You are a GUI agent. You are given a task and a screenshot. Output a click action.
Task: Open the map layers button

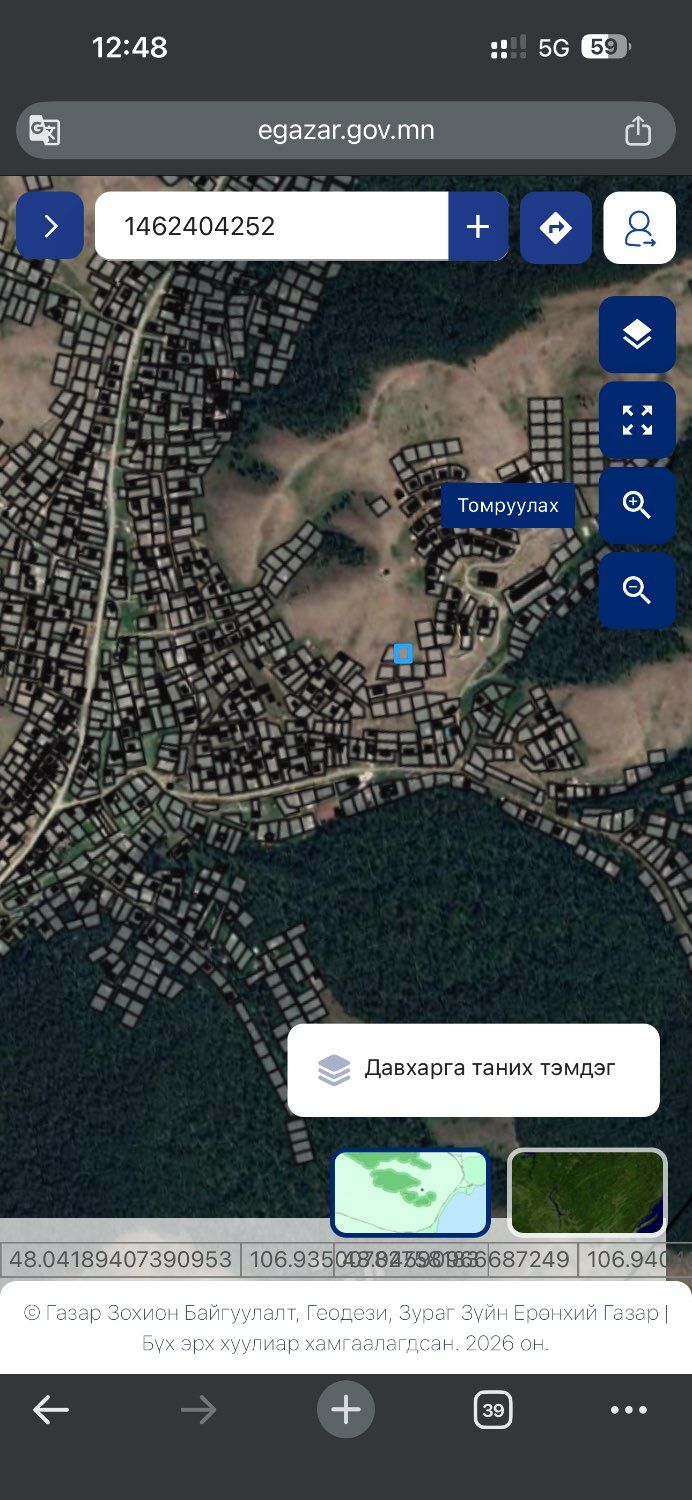tap(637, 335)
